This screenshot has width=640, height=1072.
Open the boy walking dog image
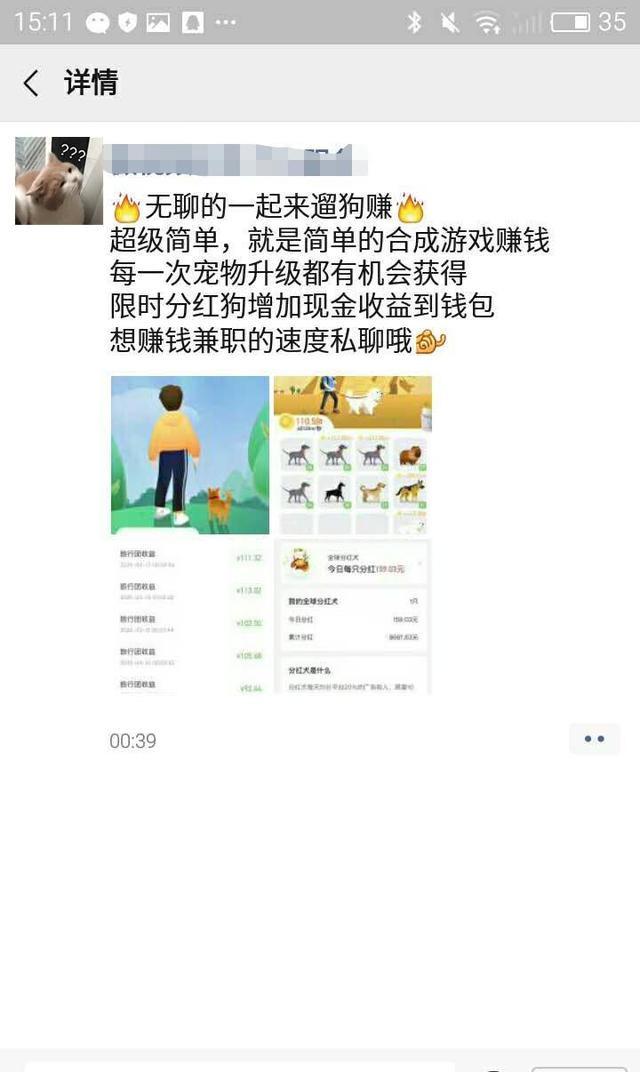[190, 455]
